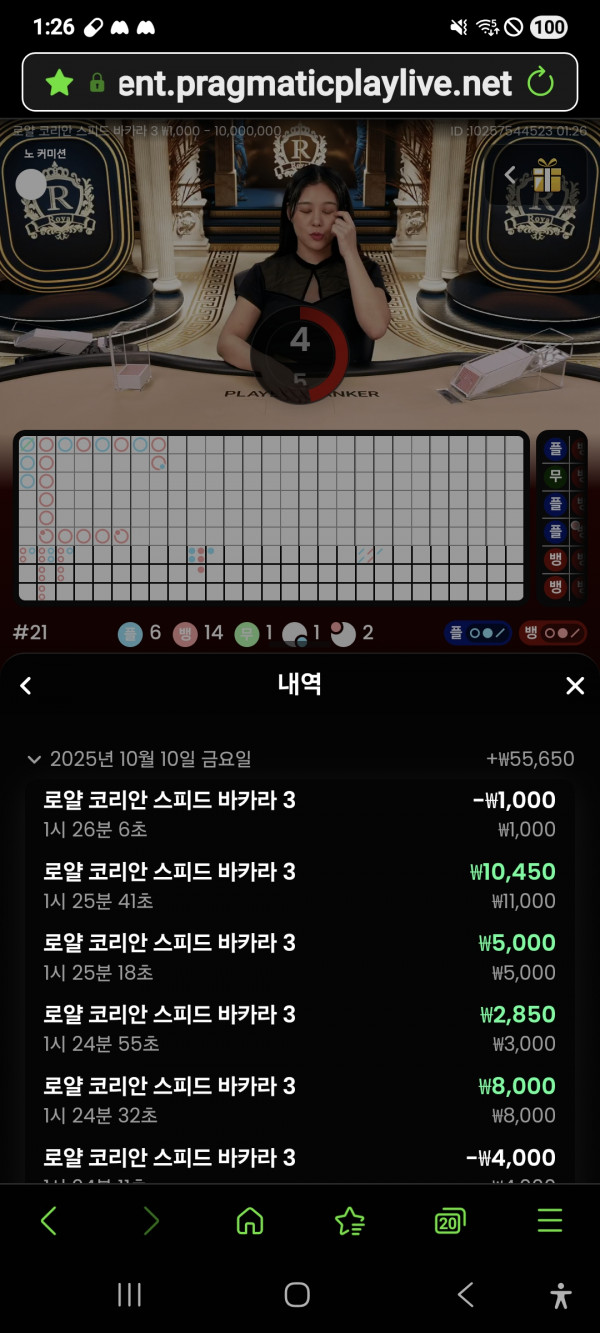The image size is (600, 1333).
Task: Tap the 뱅 banker prediction button
Action: 552,633
